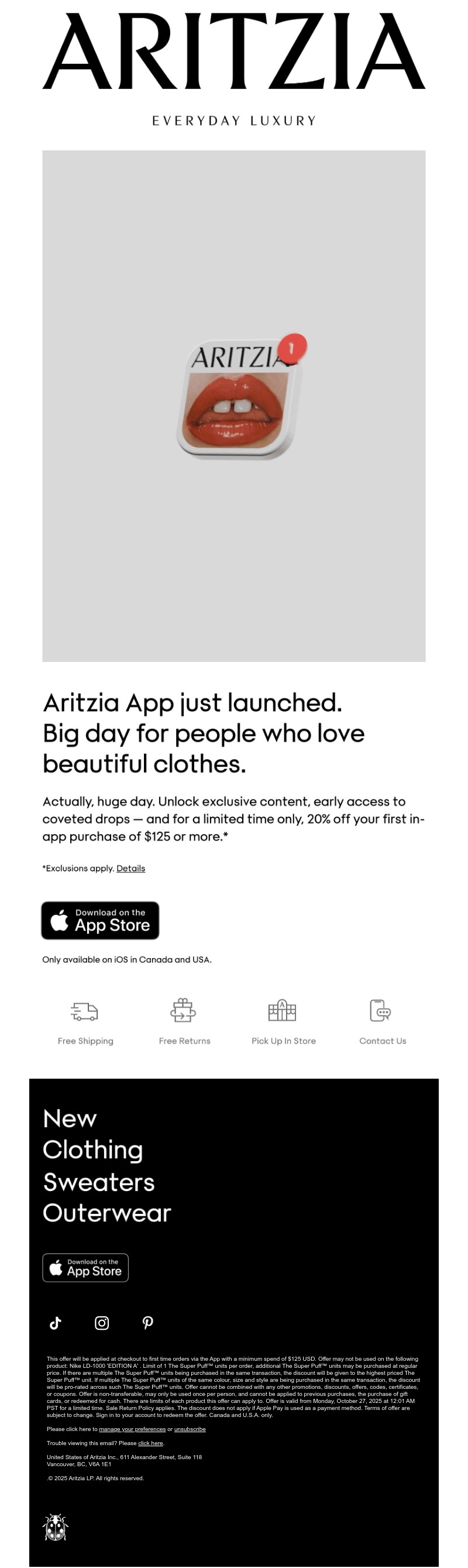Screen dimensions: 468x1568
Task: Tap the outlined App Store button in footer
Action: 85,1267
